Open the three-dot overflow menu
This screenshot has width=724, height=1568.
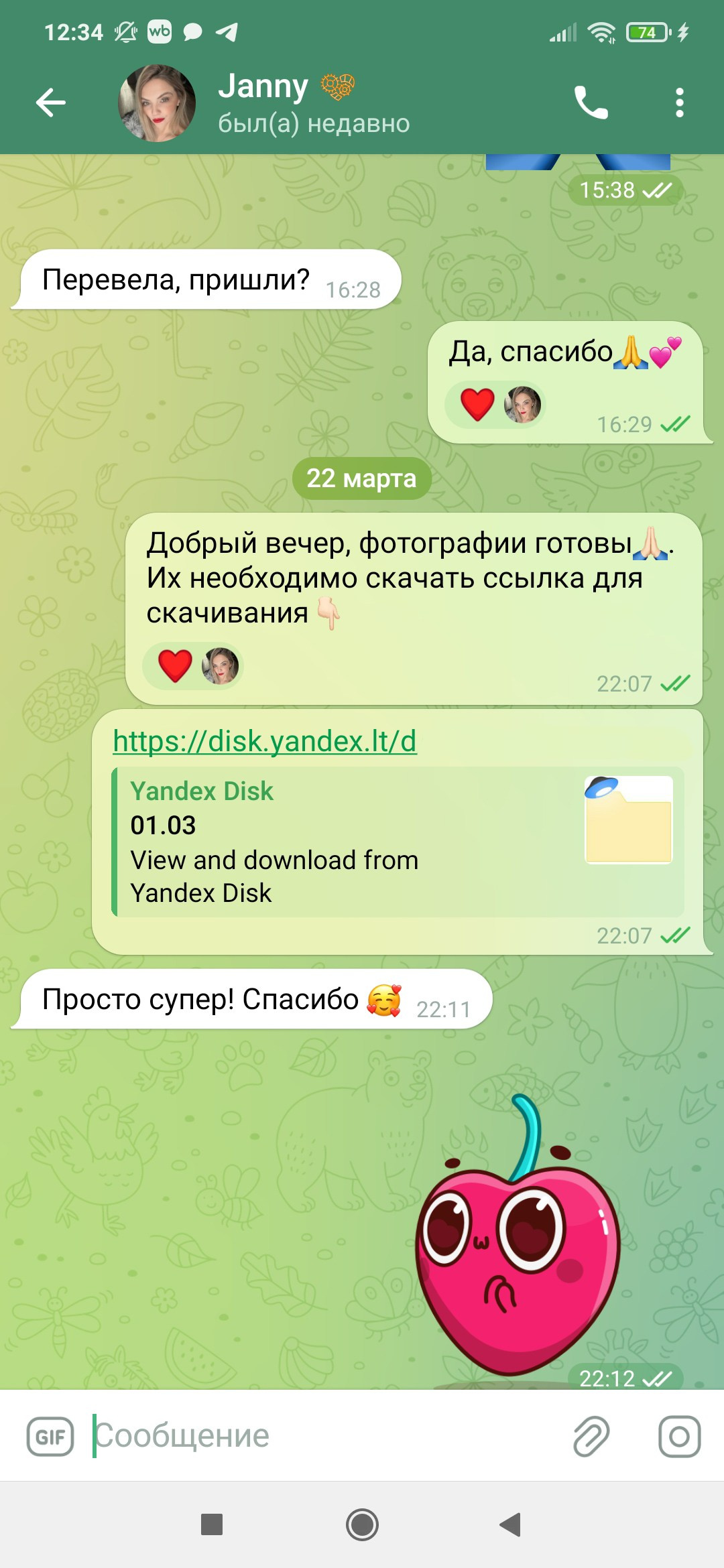pos(679,103)
